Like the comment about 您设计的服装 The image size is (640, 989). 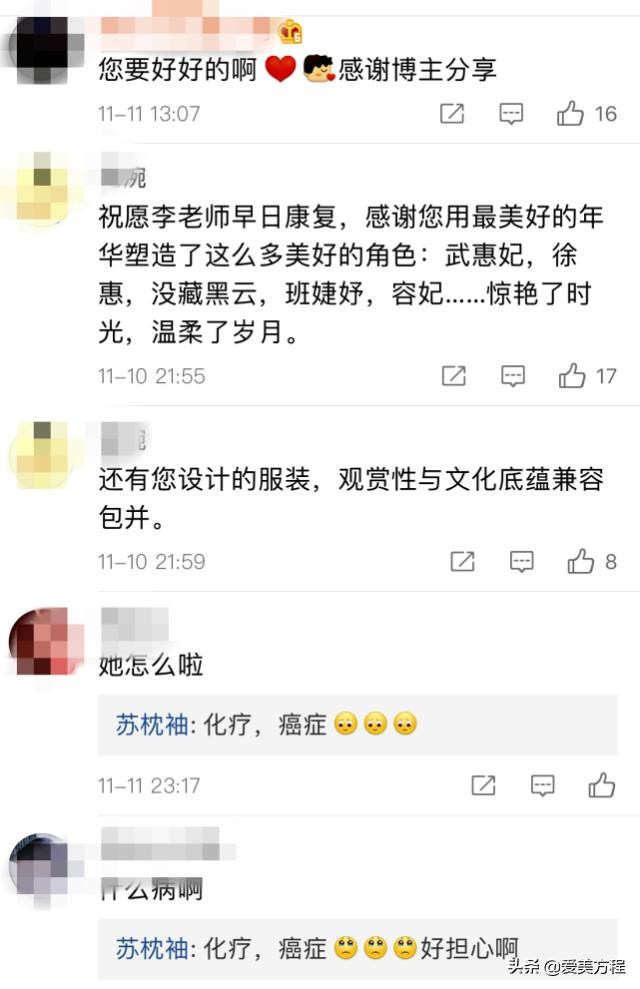tap(581, 561)
